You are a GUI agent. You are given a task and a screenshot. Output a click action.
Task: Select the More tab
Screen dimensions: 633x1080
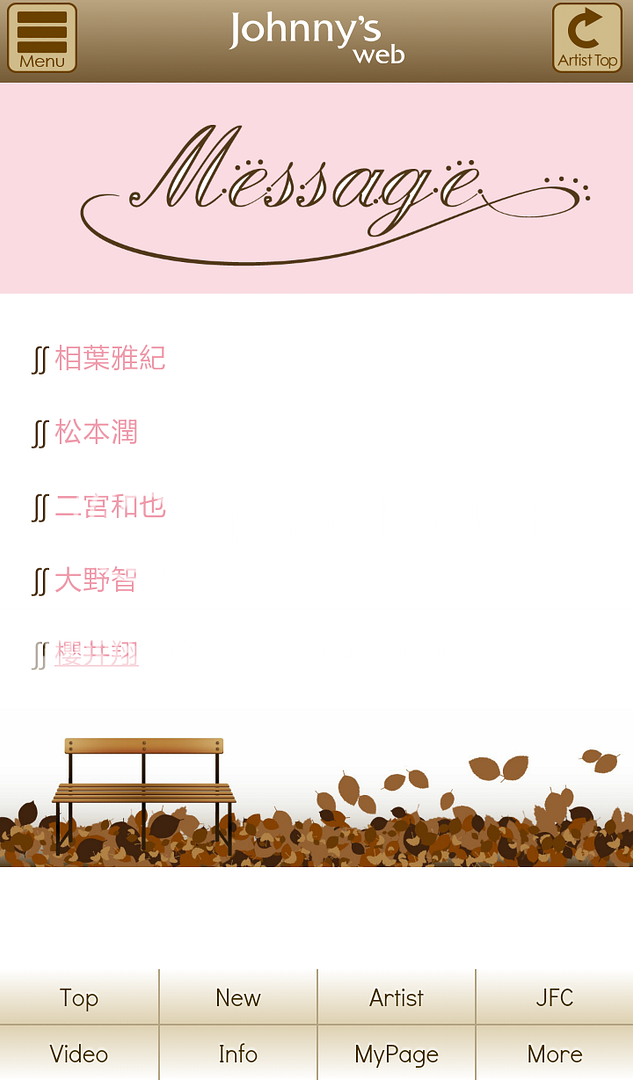554,1053
